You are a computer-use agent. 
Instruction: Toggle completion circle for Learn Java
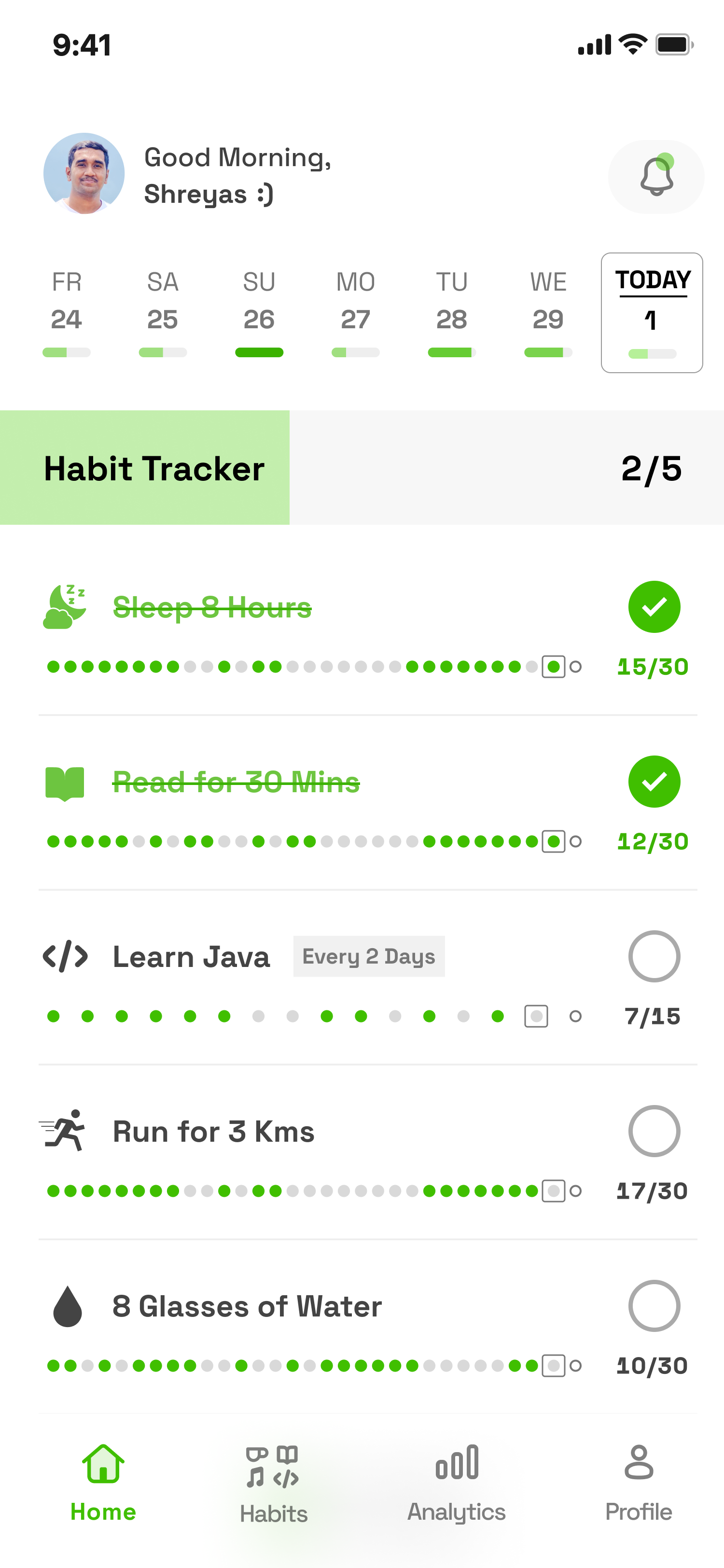[654, 956]
